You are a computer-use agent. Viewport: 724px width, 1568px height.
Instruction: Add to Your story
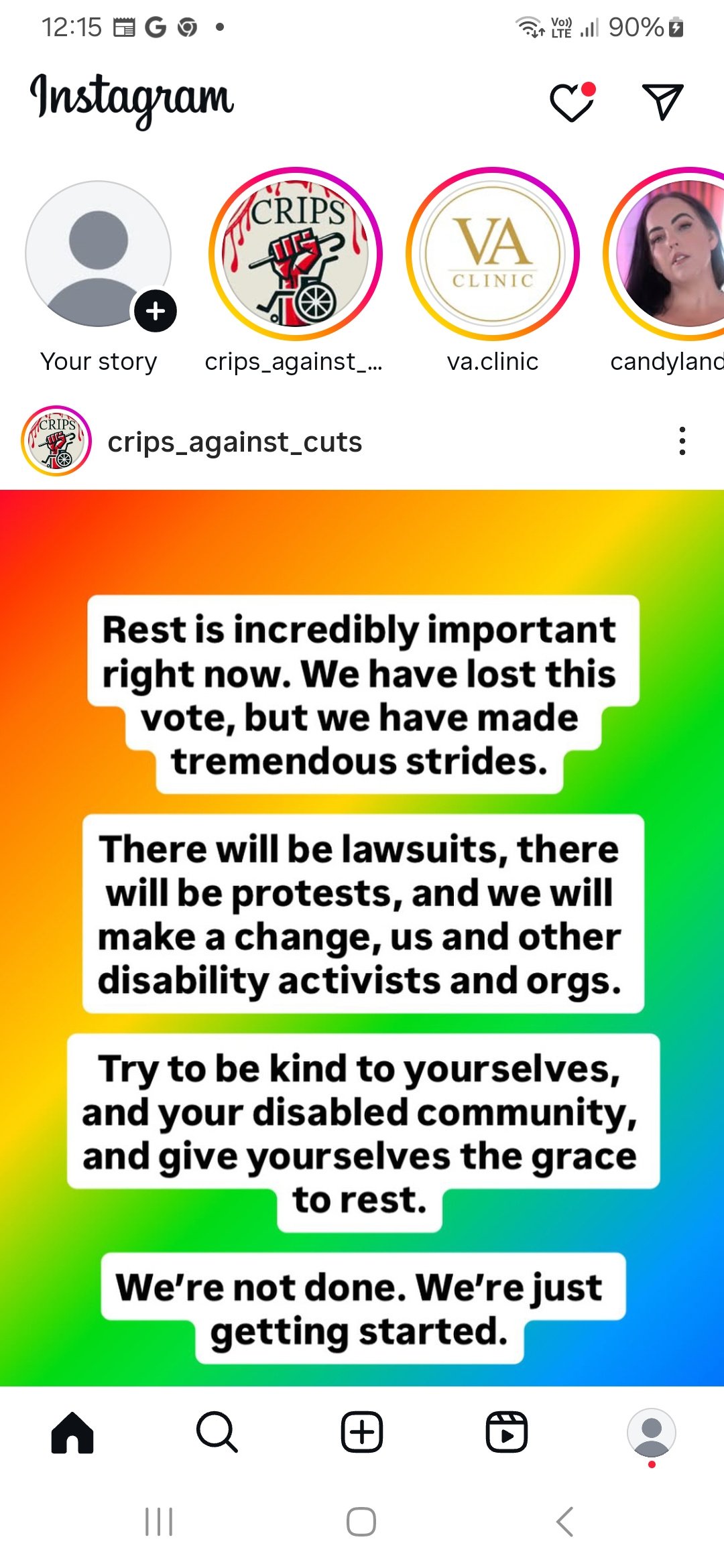pos(99,255)
